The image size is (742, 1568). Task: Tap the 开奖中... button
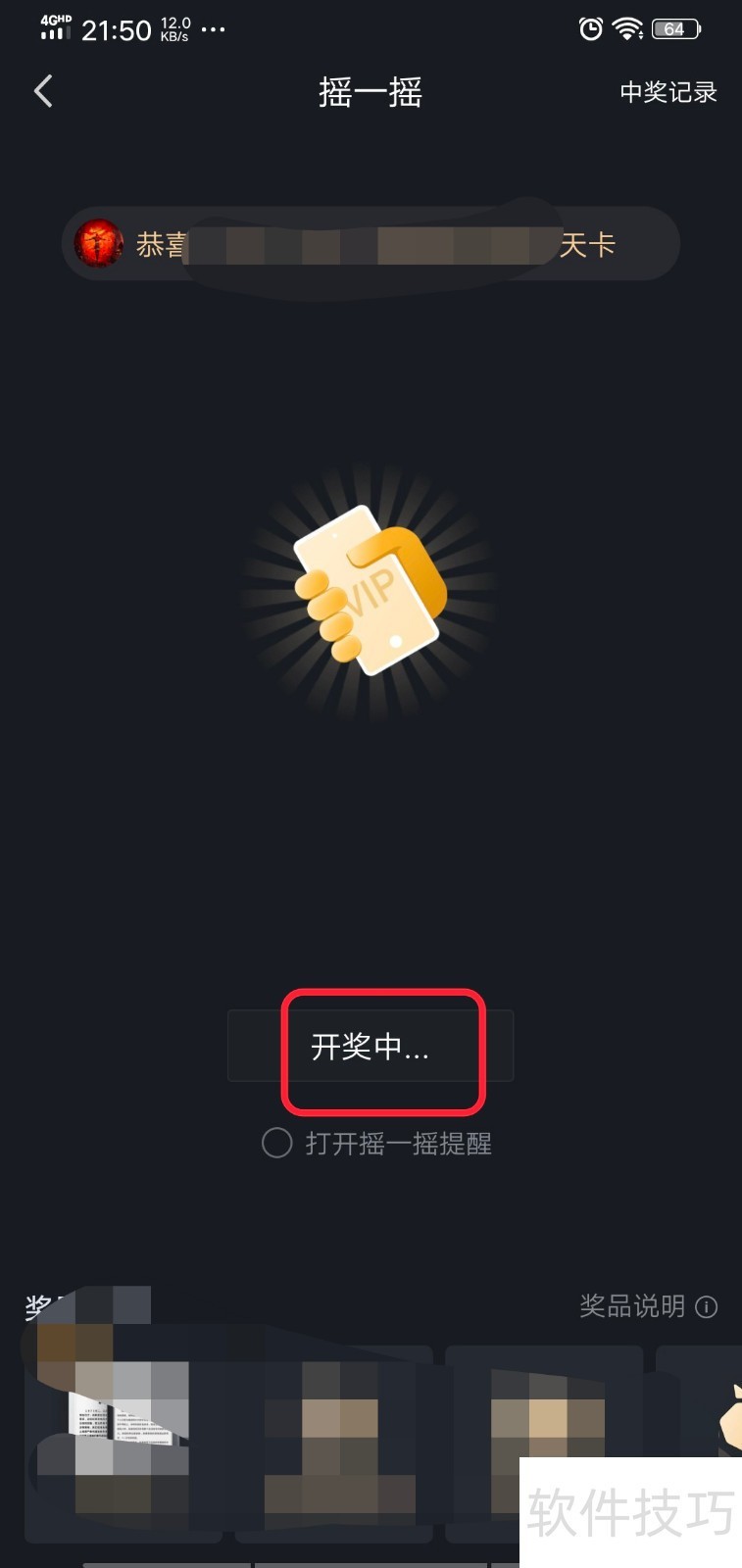(x=371, y=1047)
